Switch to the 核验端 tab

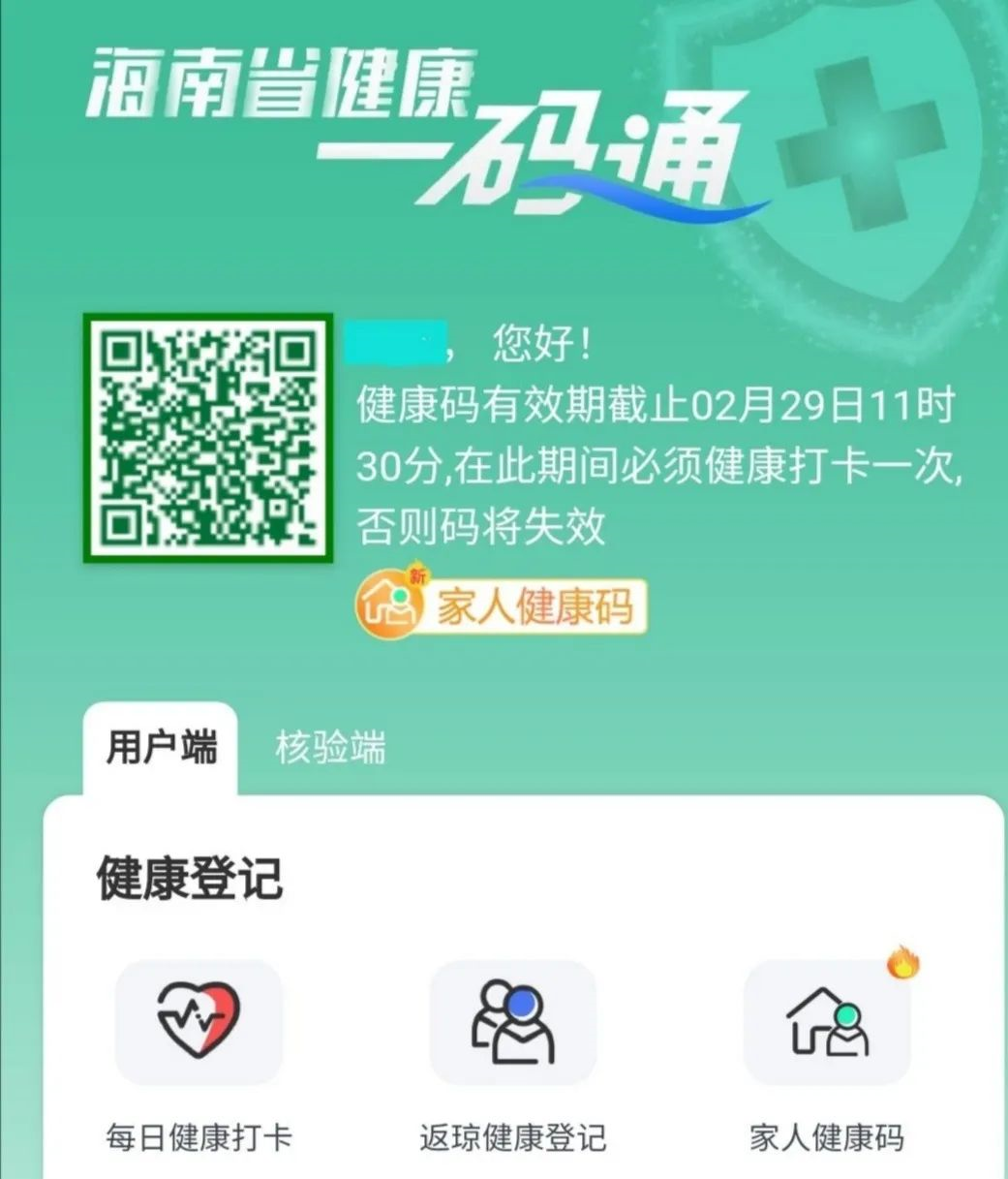[330, 748]
